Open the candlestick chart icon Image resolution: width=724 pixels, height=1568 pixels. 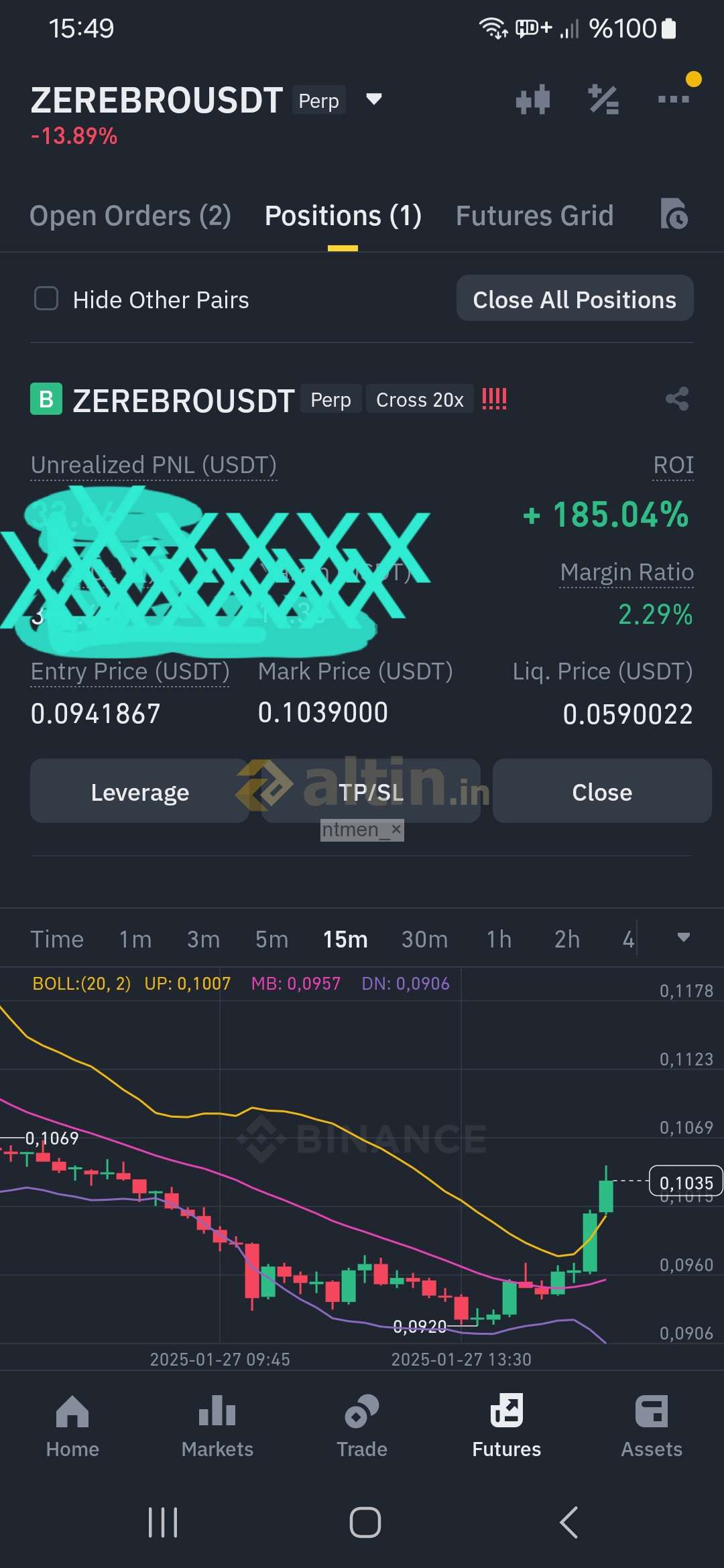tap(533, 100)
